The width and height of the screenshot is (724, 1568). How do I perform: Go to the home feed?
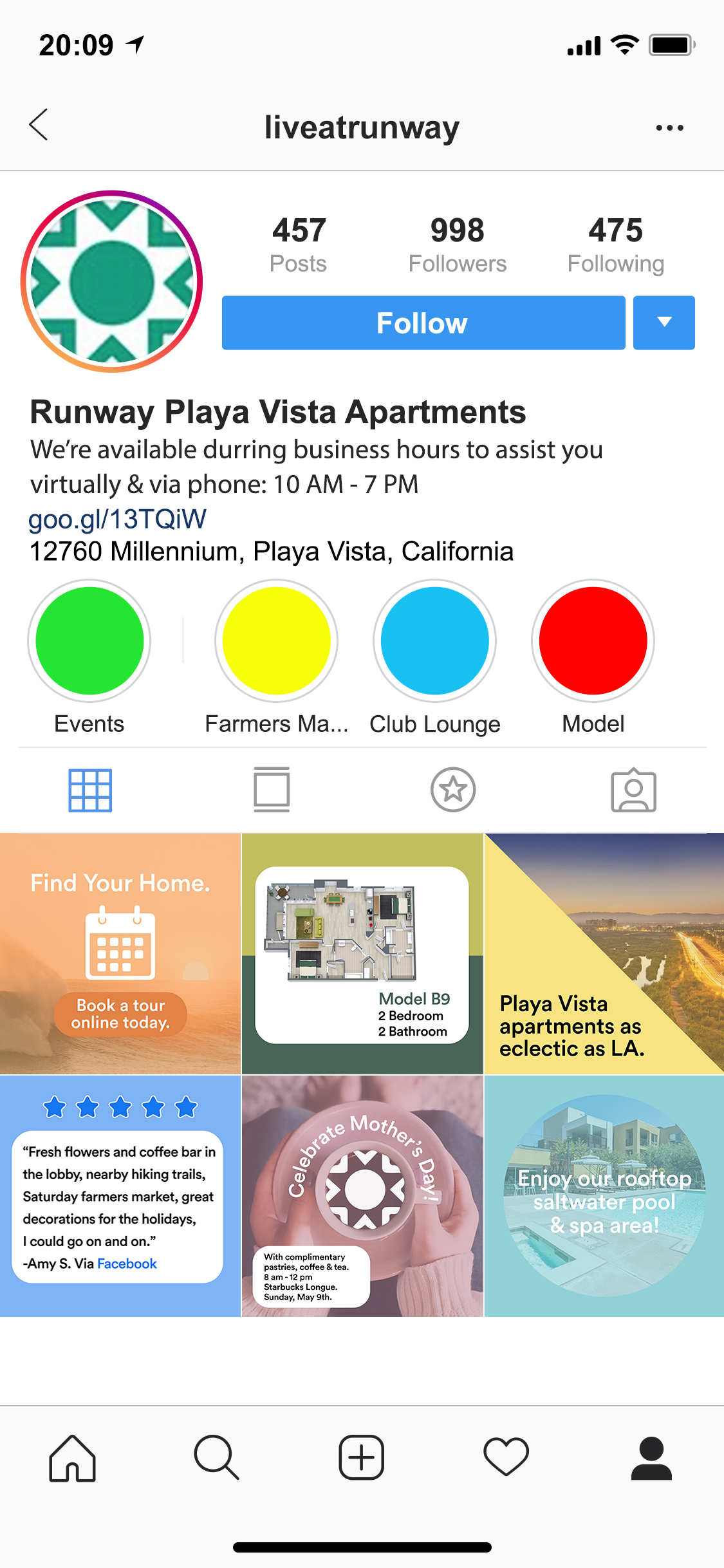[72, 1459]
